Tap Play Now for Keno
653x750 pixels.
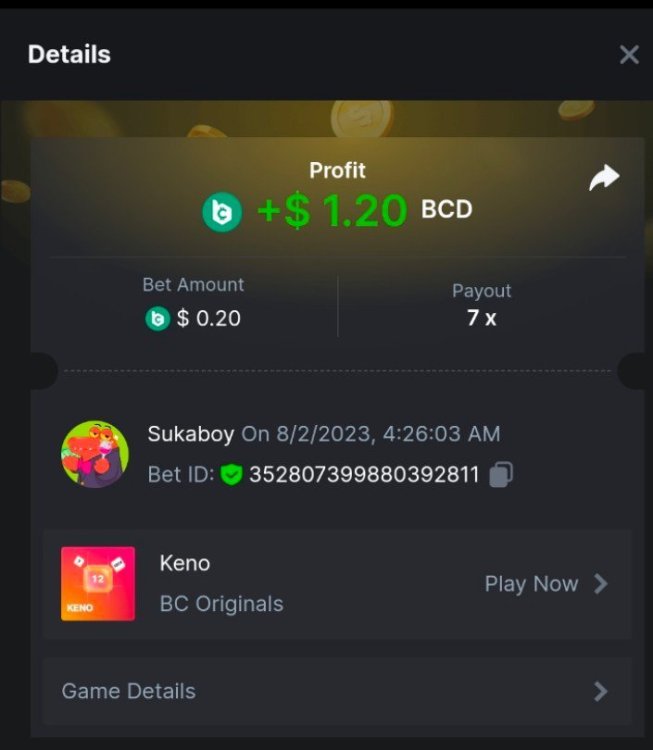tap(545, 584)
